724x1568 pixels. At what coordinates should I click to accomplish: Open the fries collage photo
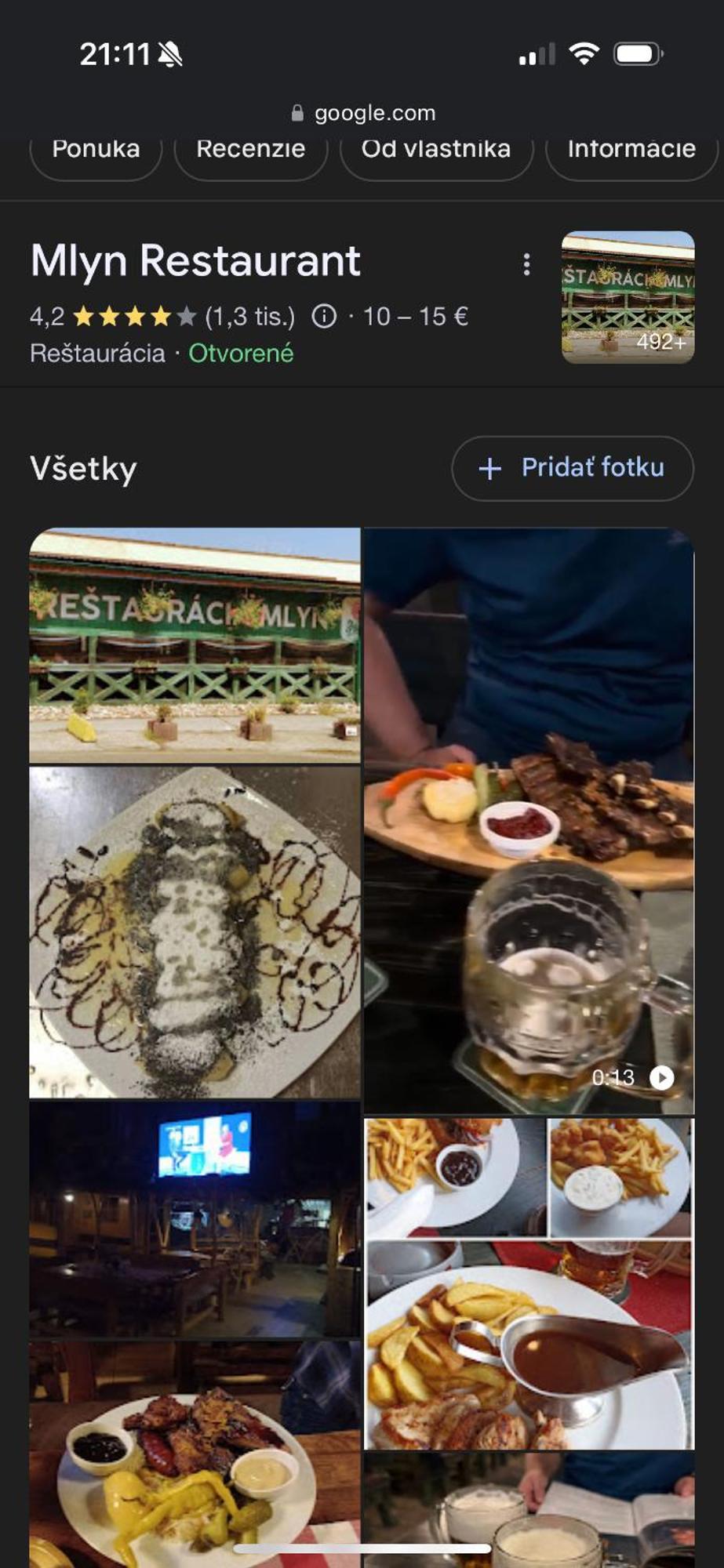tap(529, 1283)
